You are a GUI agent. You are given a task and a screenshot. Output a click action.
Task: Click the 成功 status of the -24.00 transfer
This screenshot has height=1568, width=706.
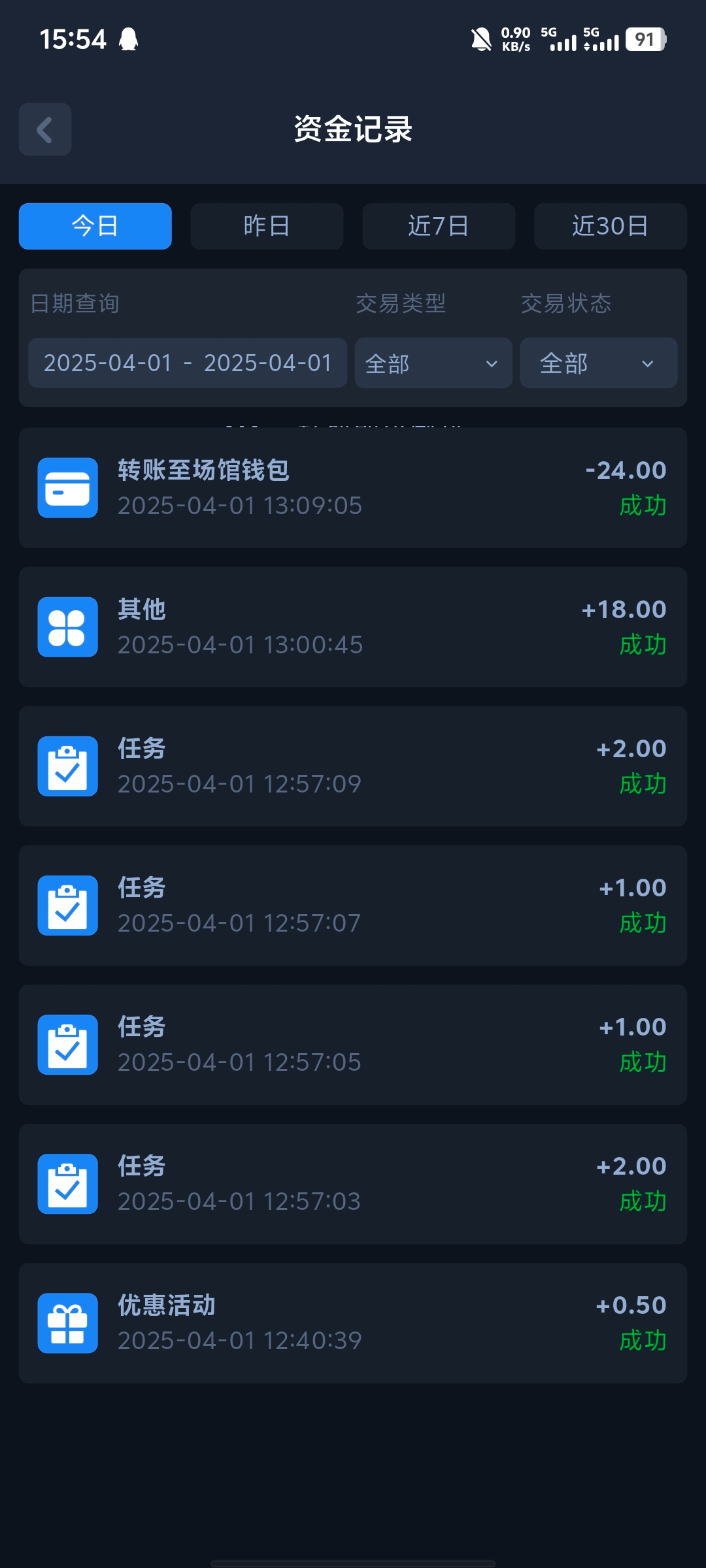[x=643, y=505]
